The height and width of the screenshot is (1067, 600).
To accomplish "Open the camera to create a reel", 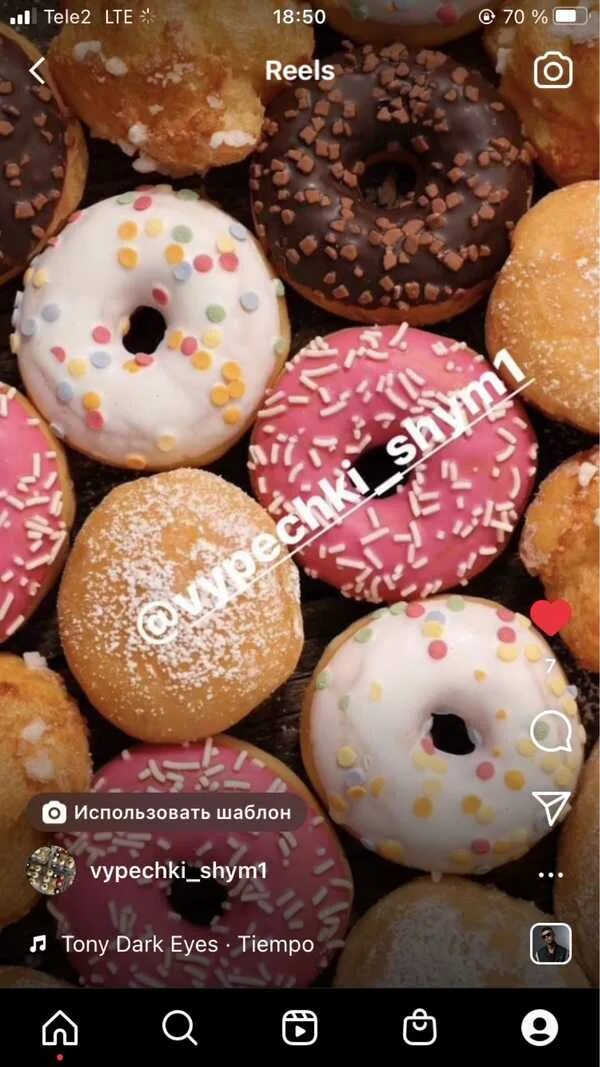I will [x=552, y=71].
